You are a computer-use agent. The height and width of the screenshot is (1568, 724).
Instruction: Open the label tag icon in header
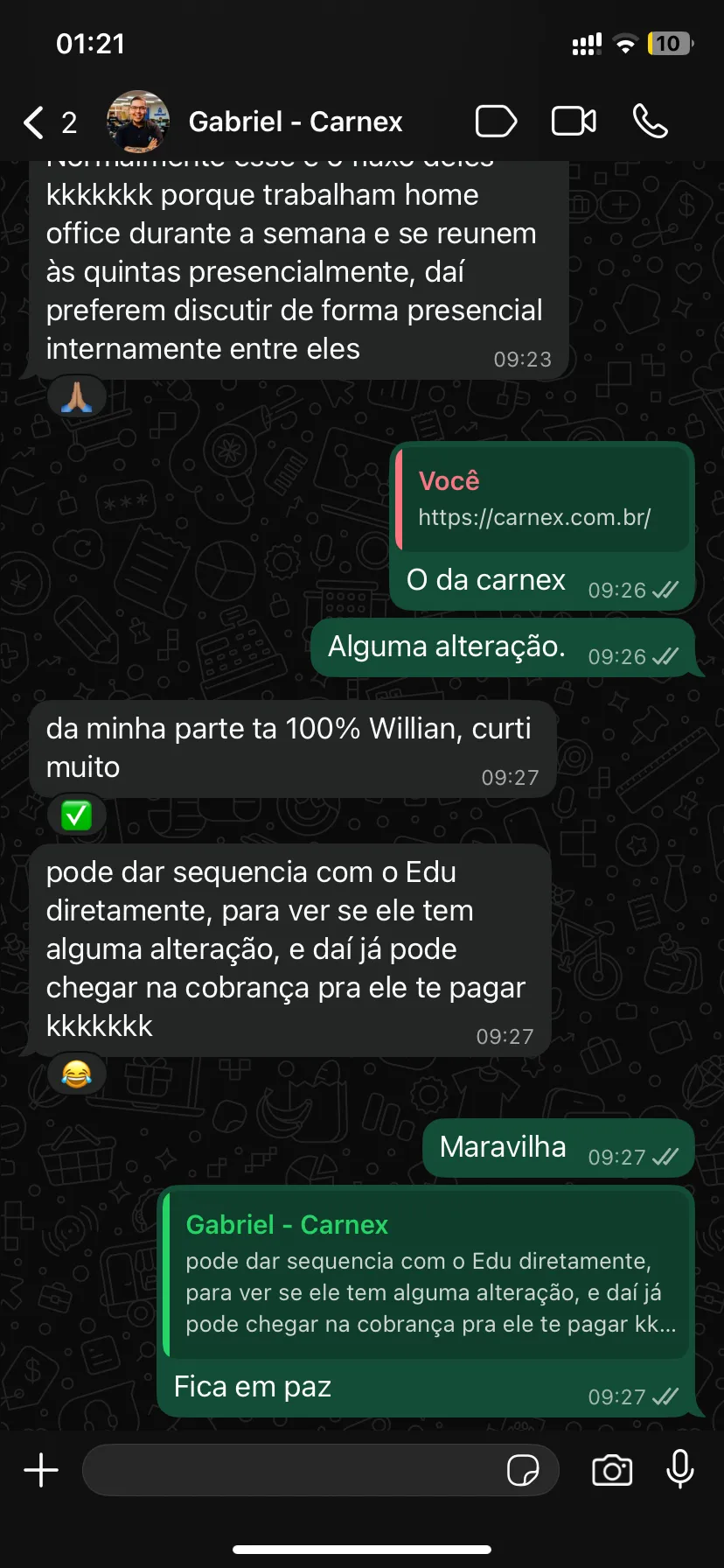click(496, 122)
